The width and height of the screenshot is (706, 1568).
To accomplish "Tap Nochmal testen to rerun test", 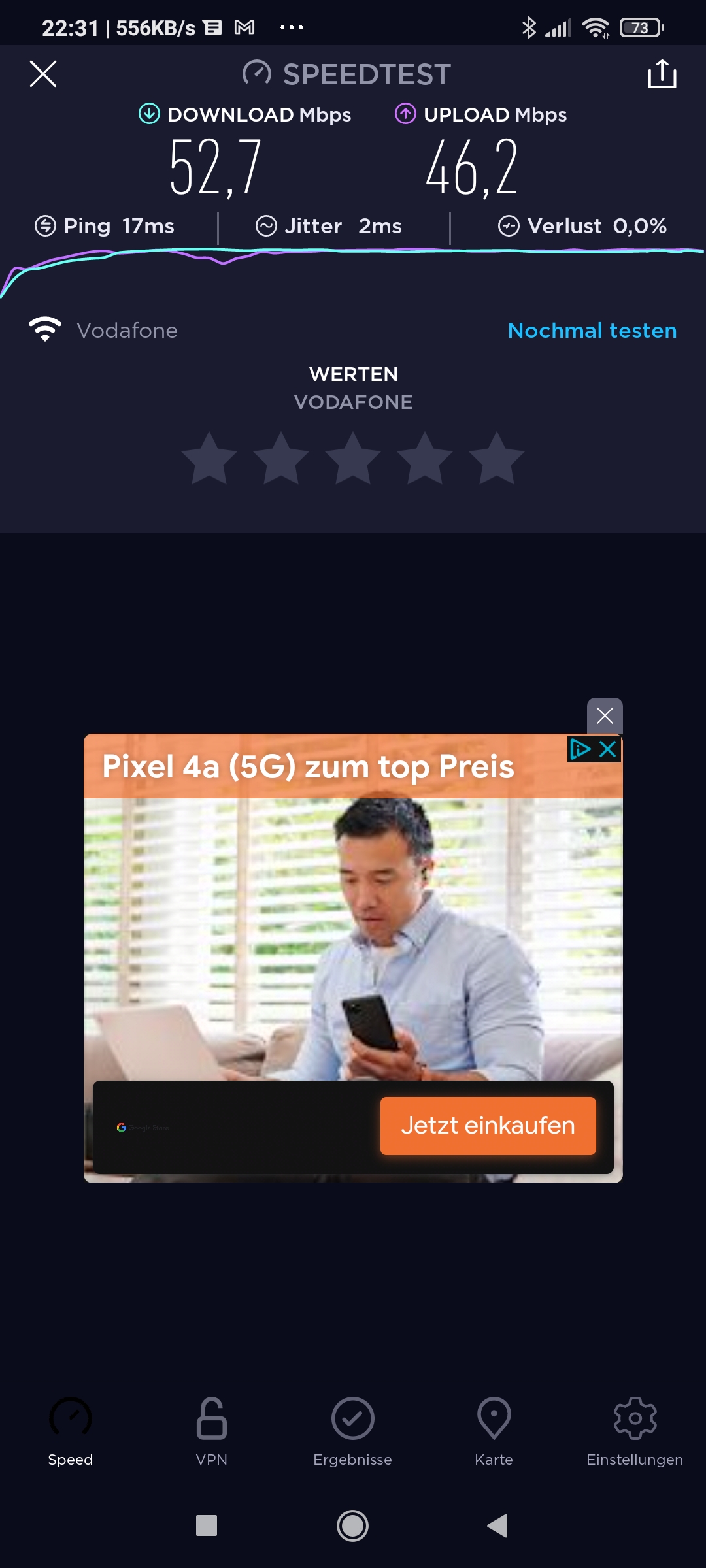I will click(x=592, y=331).
